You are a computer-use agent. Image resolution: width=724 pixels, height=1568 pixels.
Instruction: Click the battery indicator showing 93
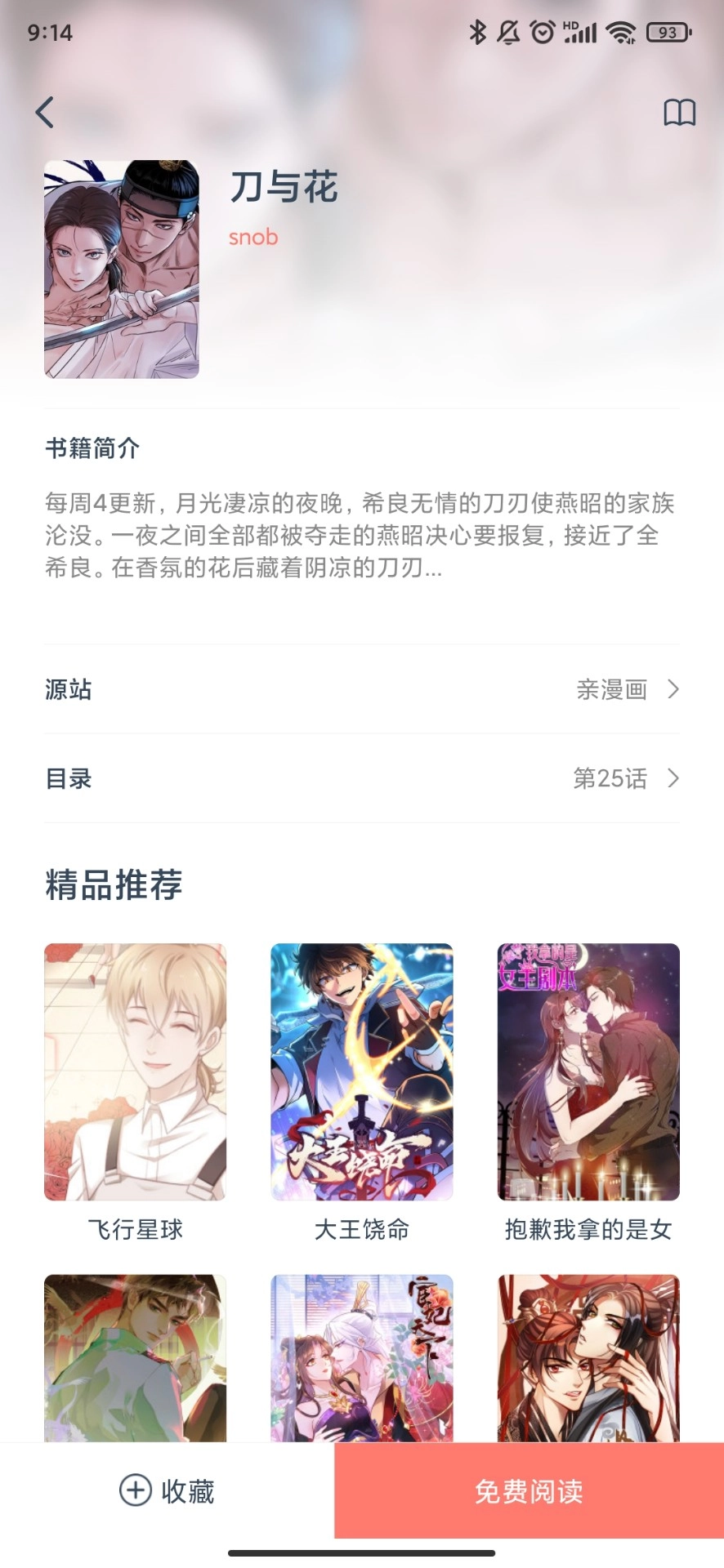pos(666,32)
